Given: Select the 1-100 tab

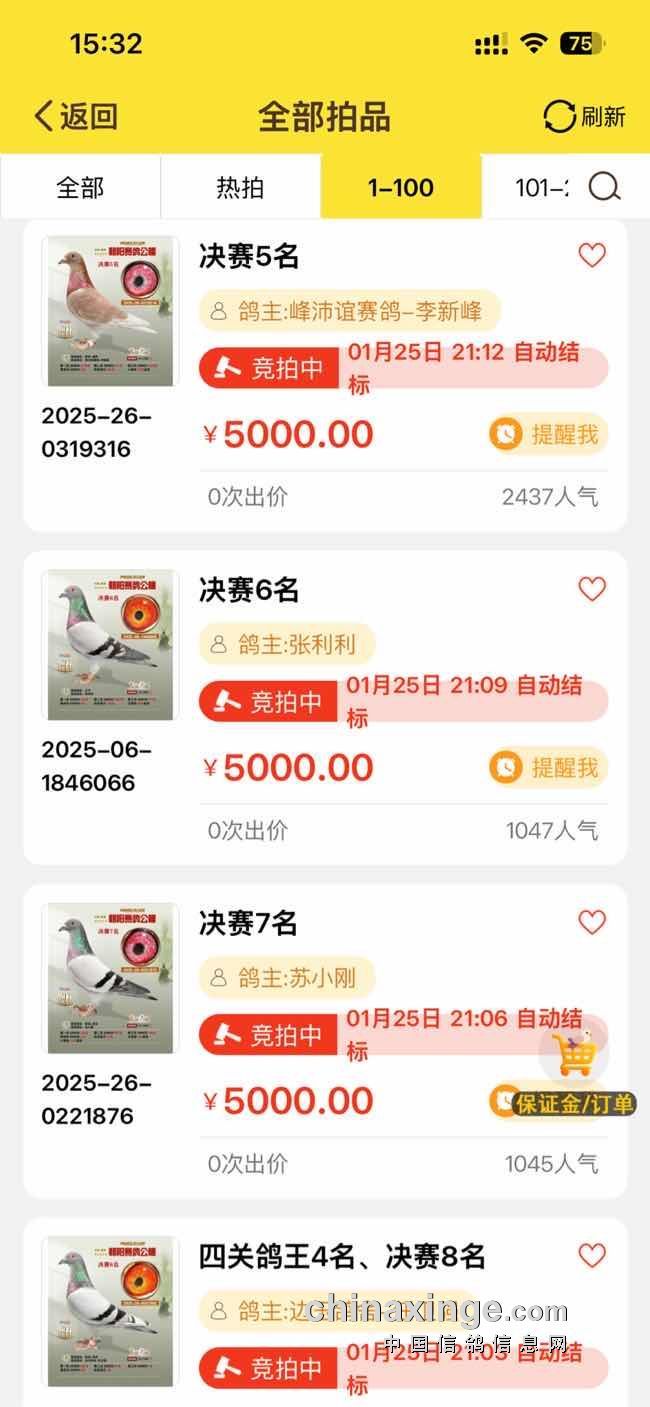Looking at the screenshot, I should click(400, 187).
